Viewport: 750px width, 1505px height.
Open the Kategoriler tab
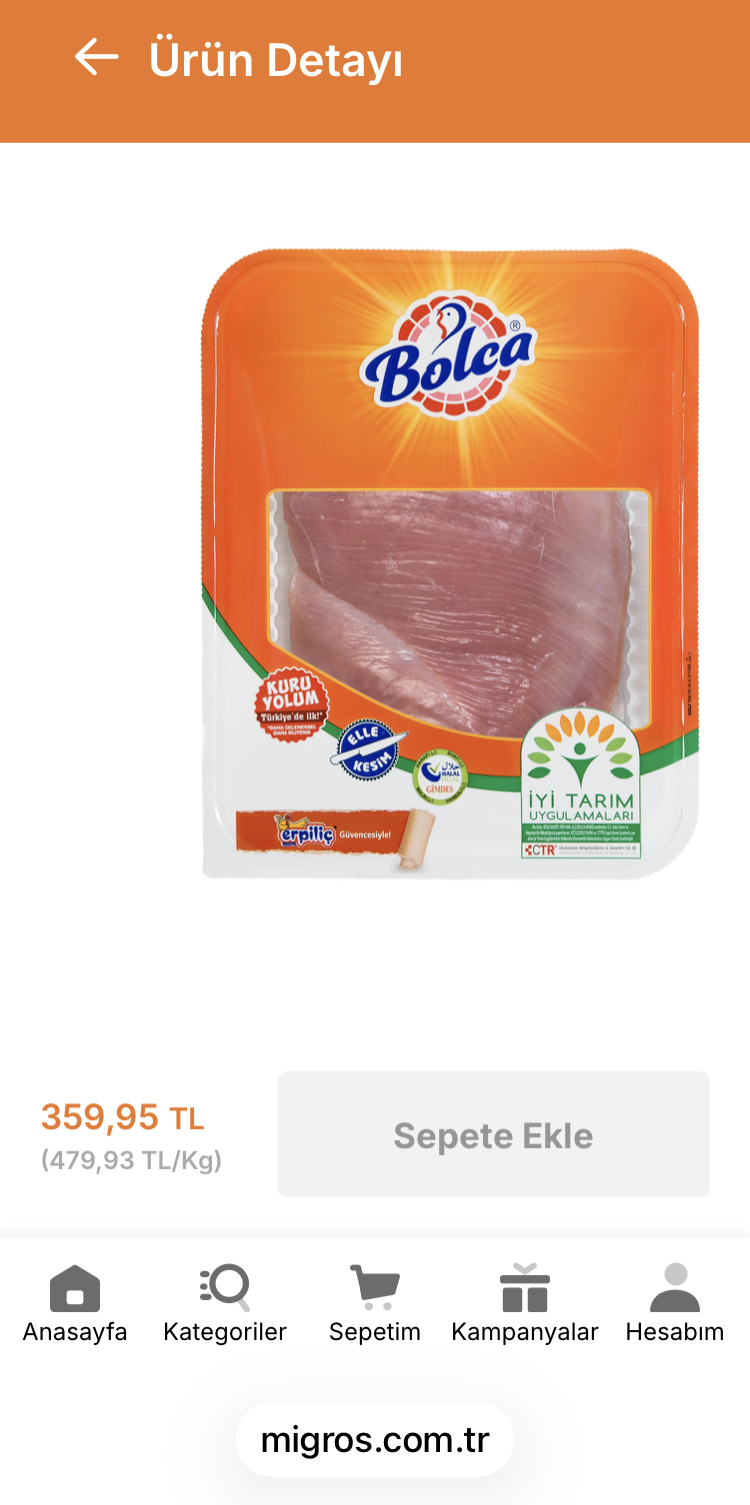click(x=225, y=1303)
